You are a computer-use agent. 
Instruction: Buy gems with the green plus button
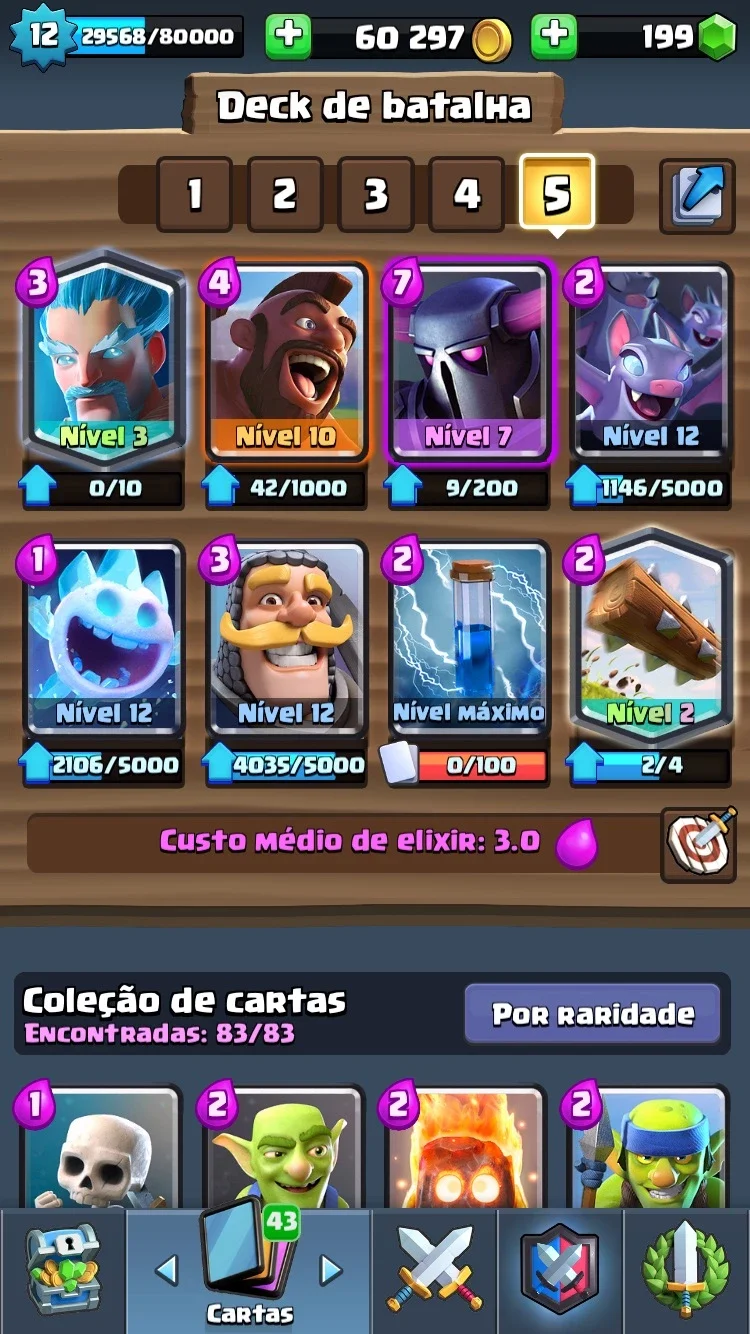tap(553, 37)
